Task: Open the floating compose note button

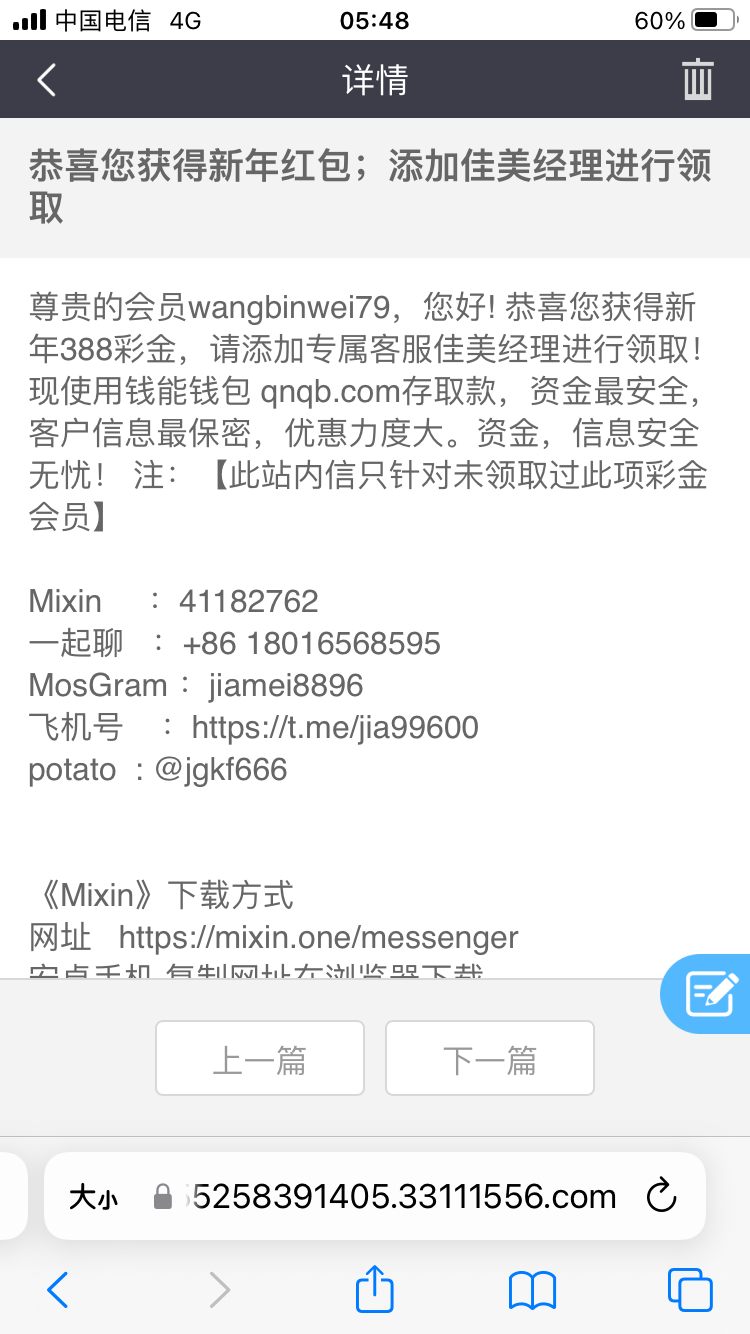Action: pyautogui.click(x=711, y=993)
